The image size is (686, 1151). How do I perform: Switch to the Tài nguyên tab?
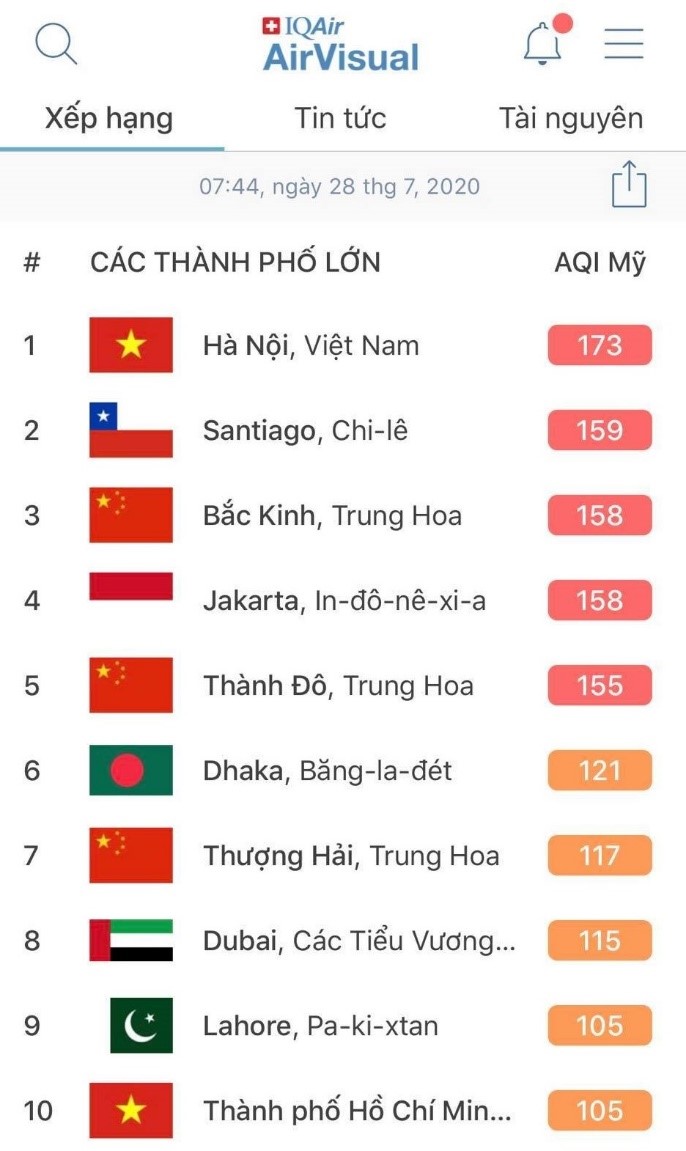point(571,118)
